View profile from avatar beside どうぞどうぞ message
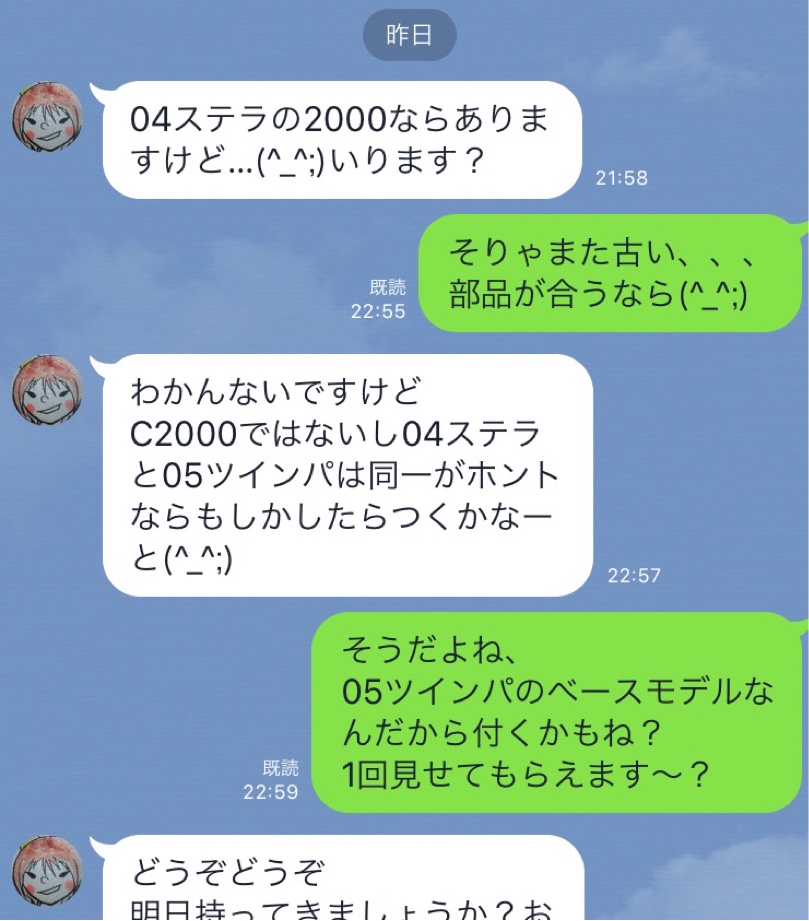 (x=45, y=868)
